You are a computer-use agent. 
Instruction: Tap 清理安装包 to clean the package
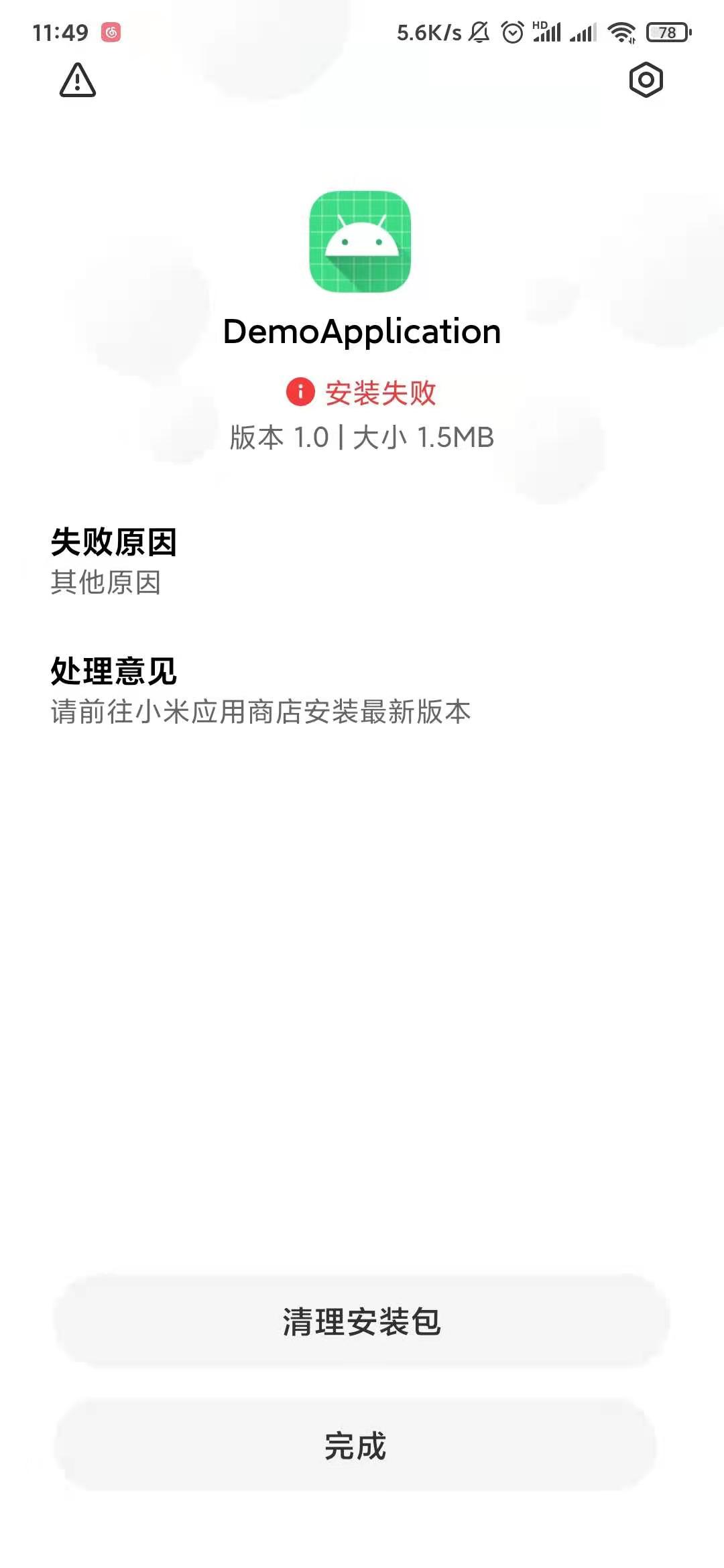[362, 1321]
